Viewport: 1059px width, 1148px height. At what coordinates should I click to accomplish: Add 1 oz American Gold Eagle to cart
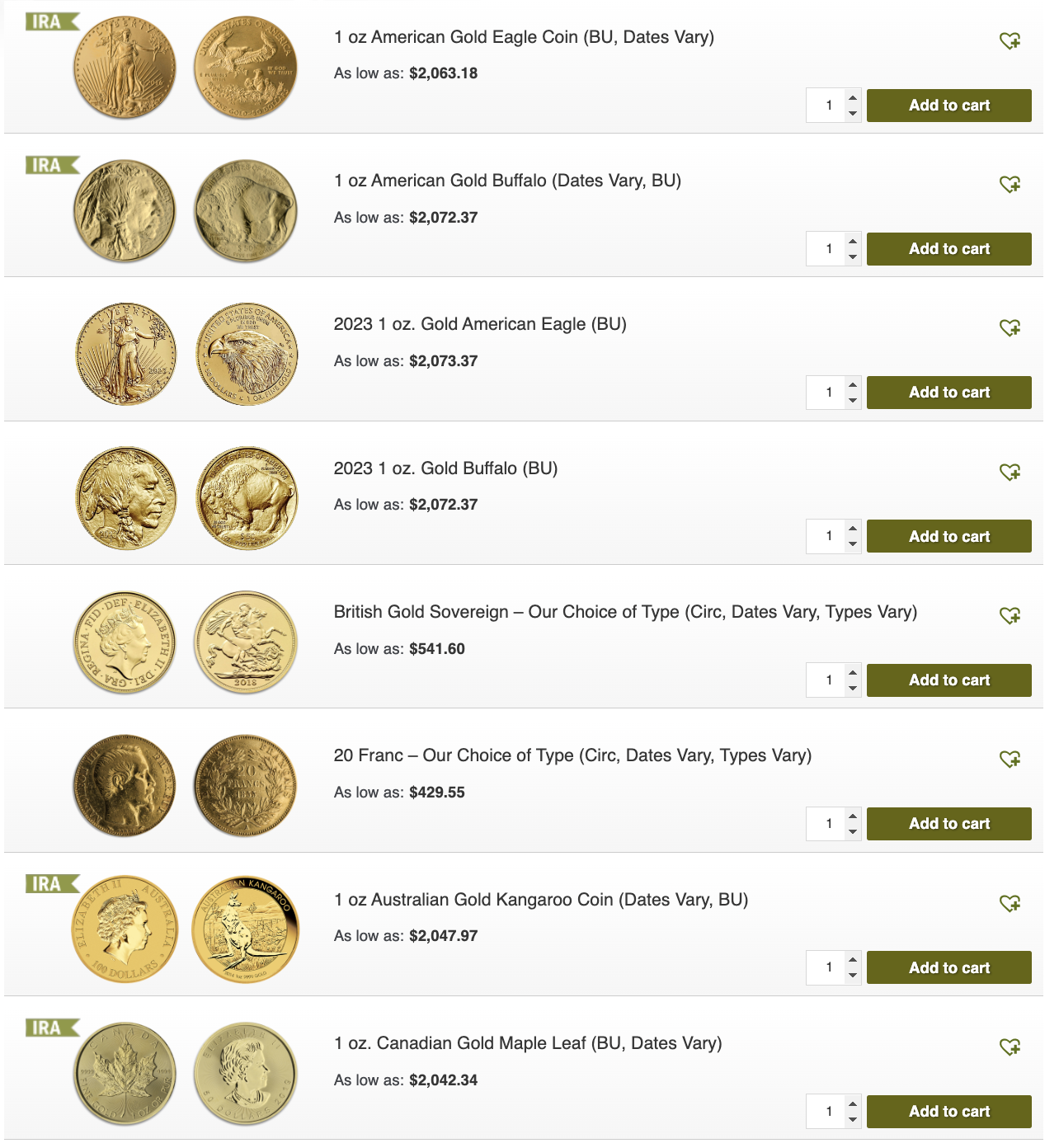pos(948,106)
